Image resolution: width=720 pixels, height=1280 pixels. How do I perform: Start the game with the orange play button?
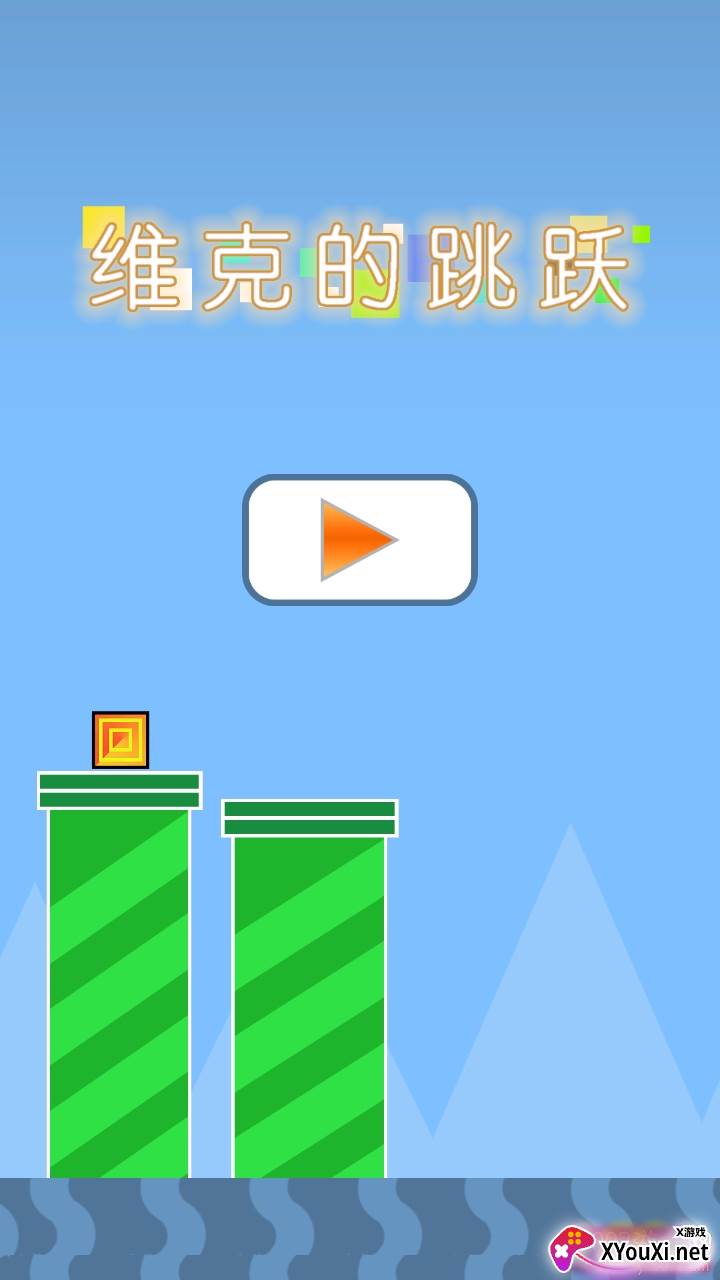tap(359, 540)
